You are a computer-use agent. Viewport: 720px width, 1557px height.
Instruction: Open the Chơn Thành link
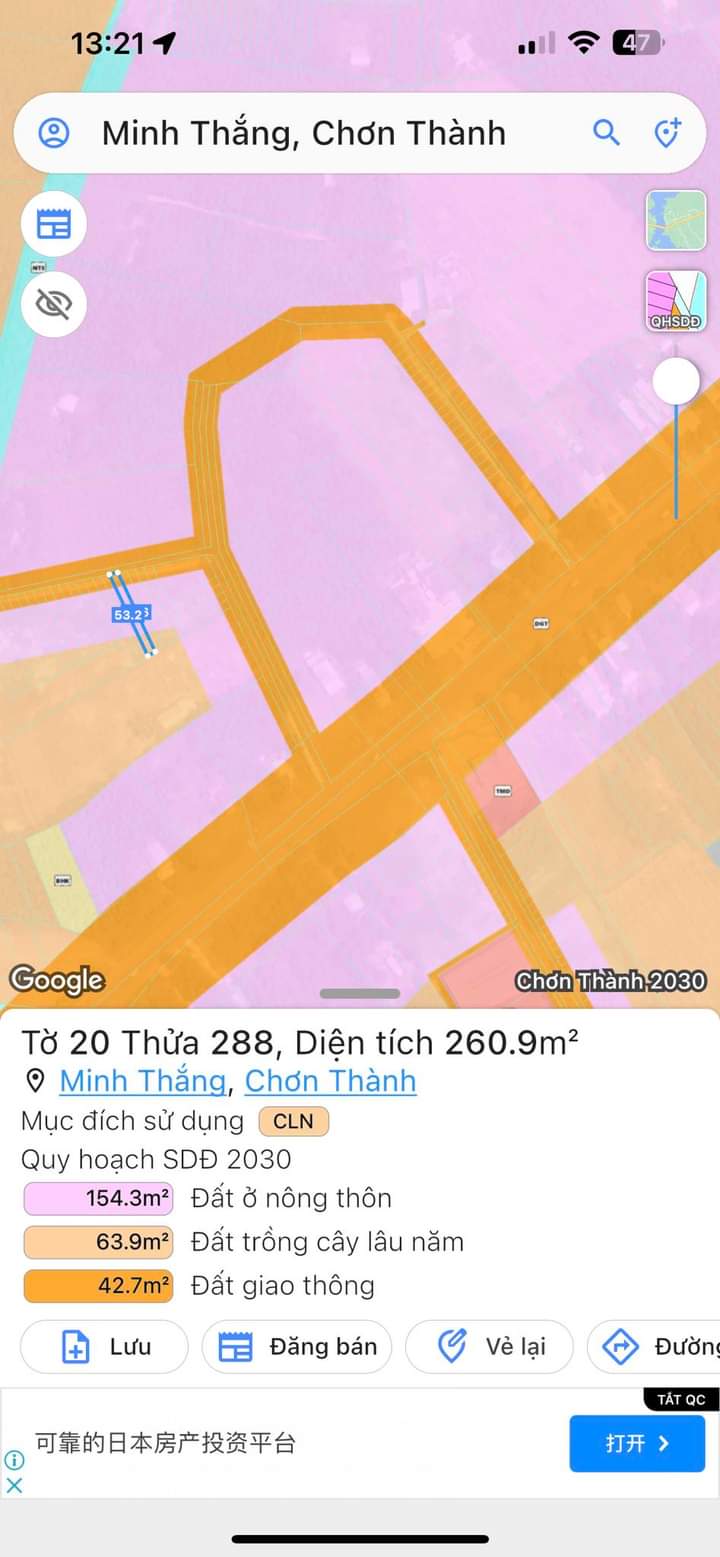pos(330,1081)
